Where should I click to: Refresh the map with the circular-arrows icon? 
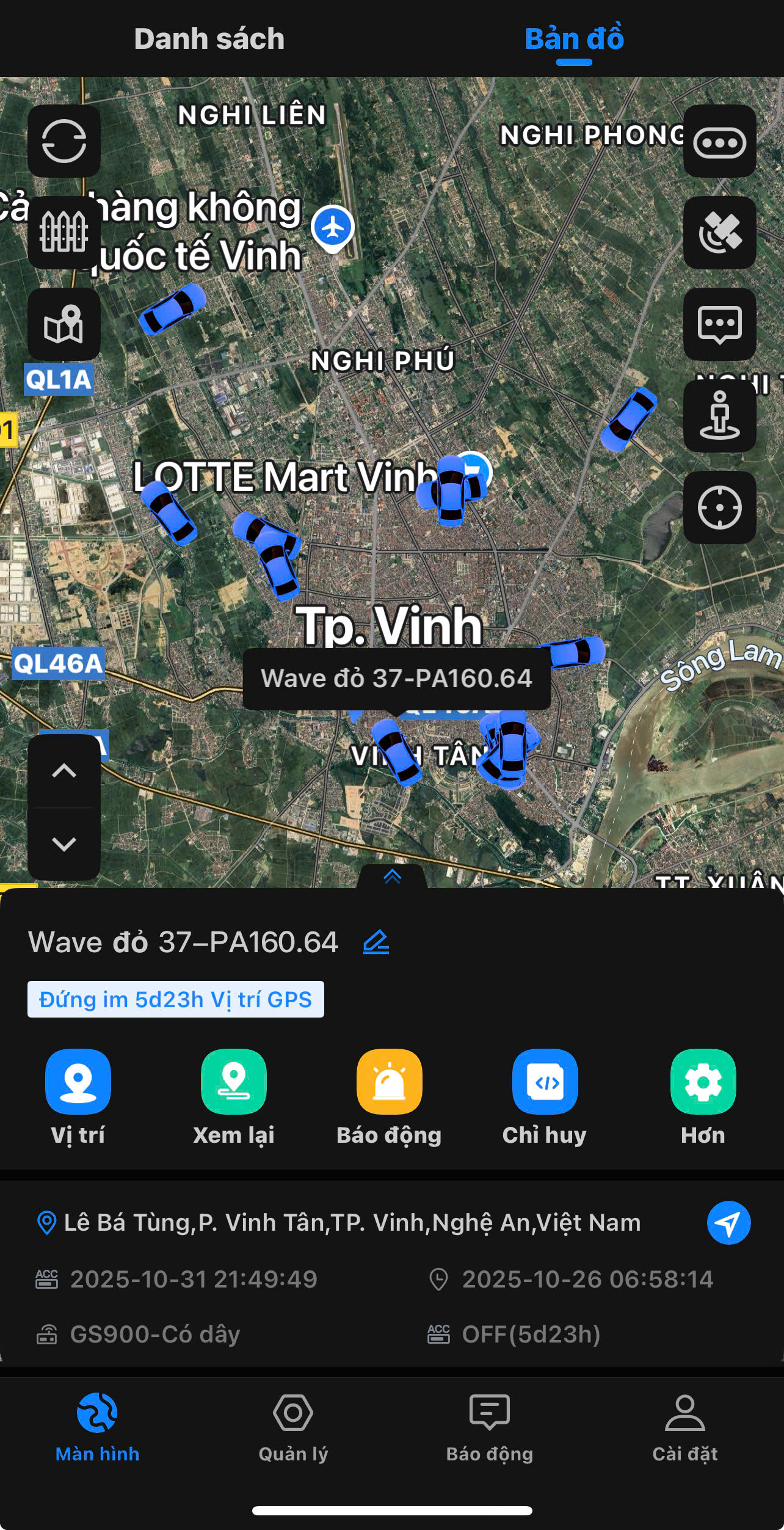[x=64, y=141]
